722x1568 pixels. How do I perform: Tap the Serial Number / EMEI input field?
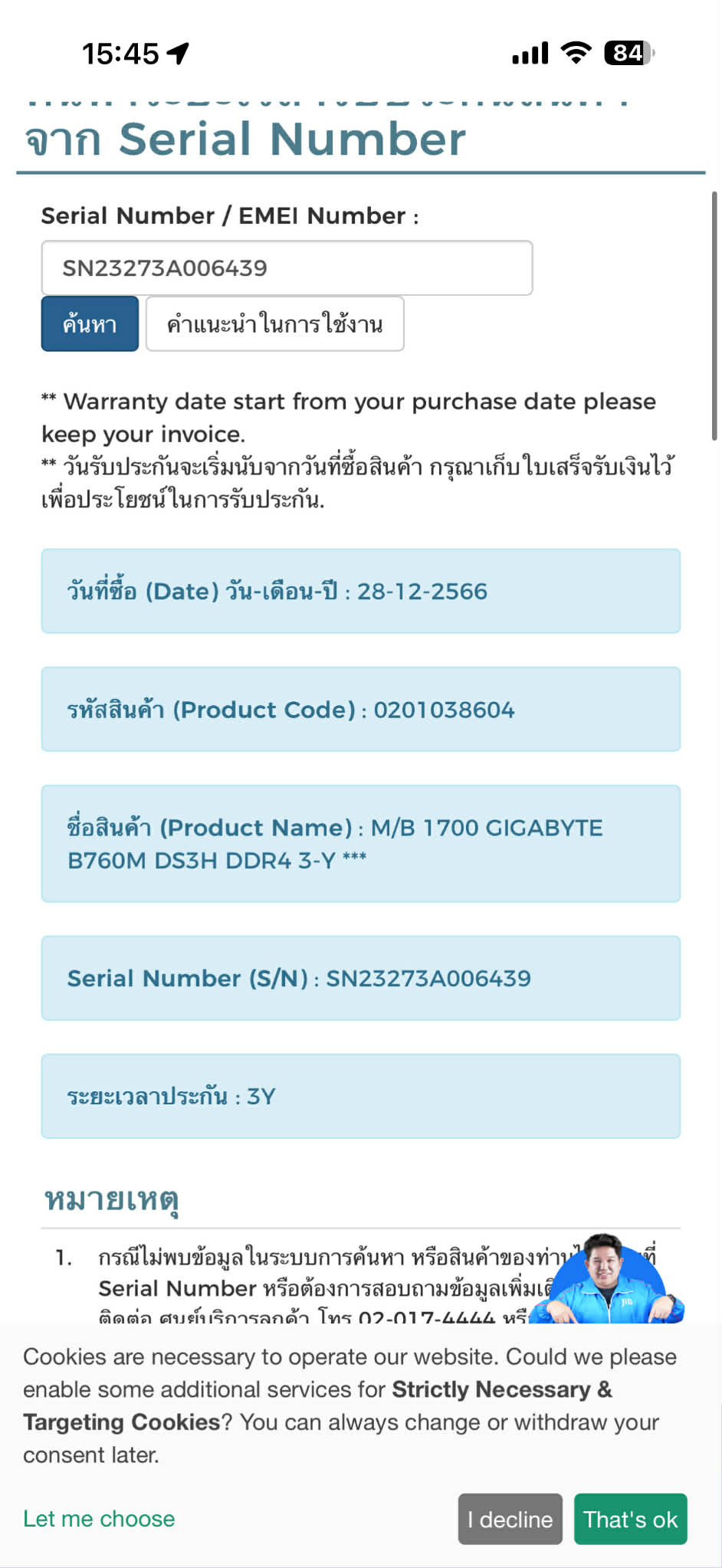[x=287, y=268]
